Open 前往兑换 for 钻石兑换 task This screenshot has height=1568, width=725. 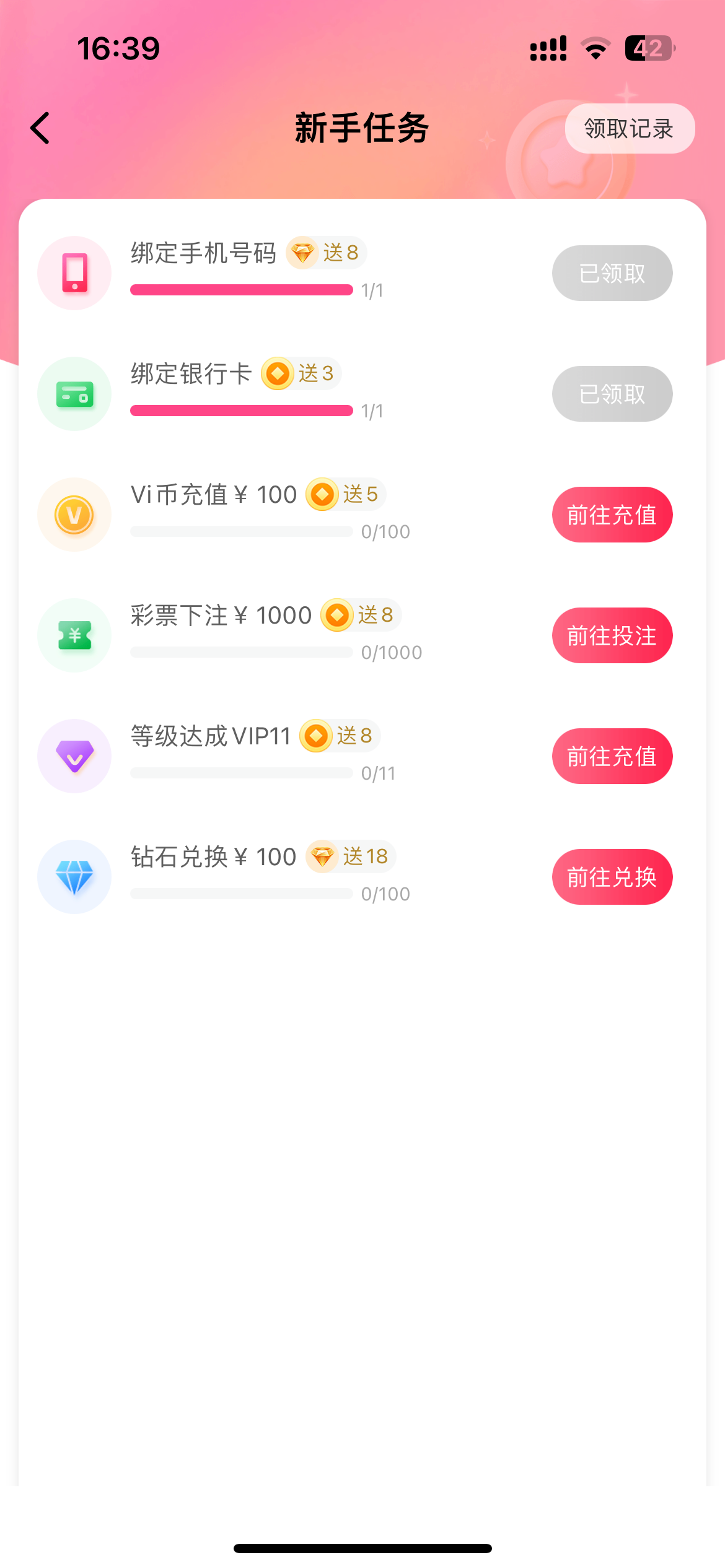click(612, 877)
